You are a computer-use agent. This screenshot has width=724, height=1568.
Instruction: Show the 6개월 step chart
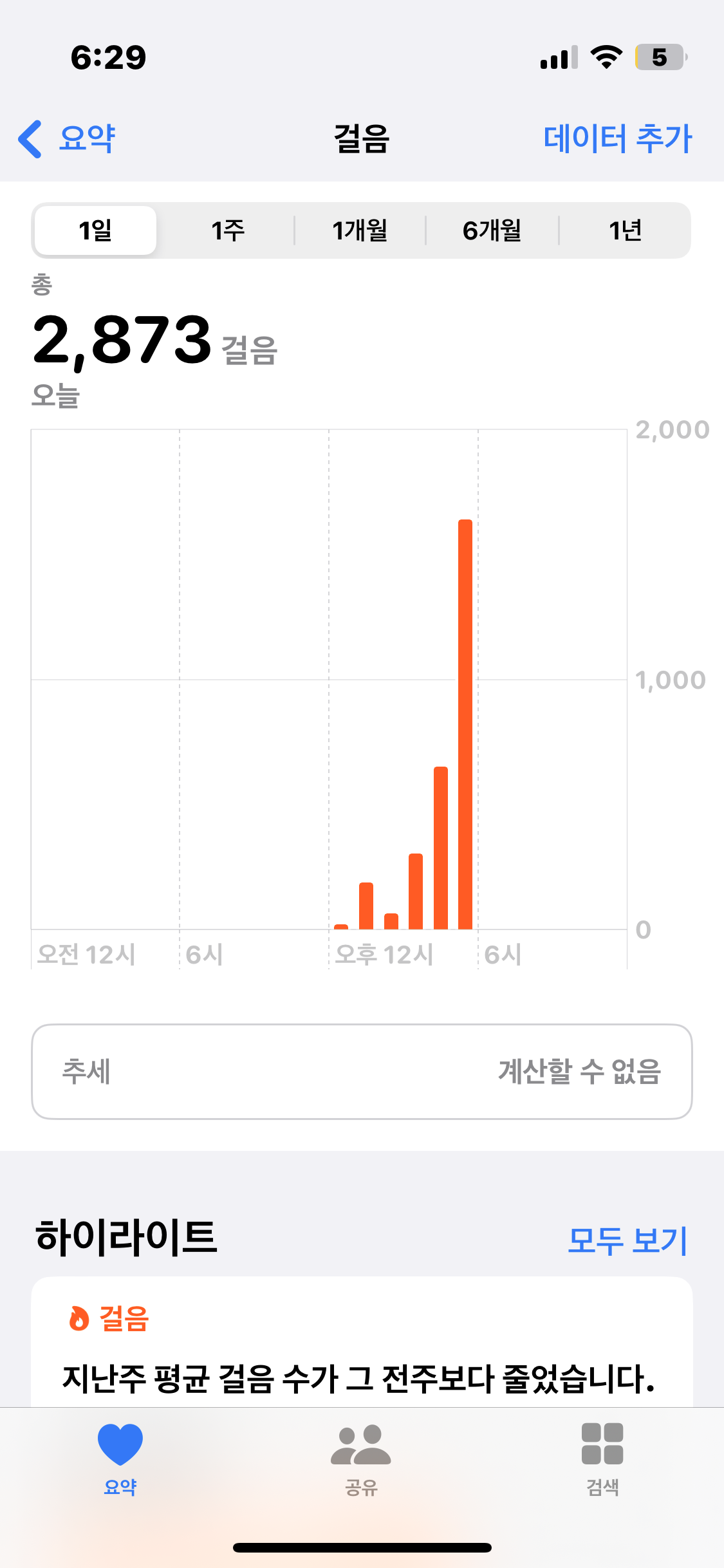tap(492, 230)
